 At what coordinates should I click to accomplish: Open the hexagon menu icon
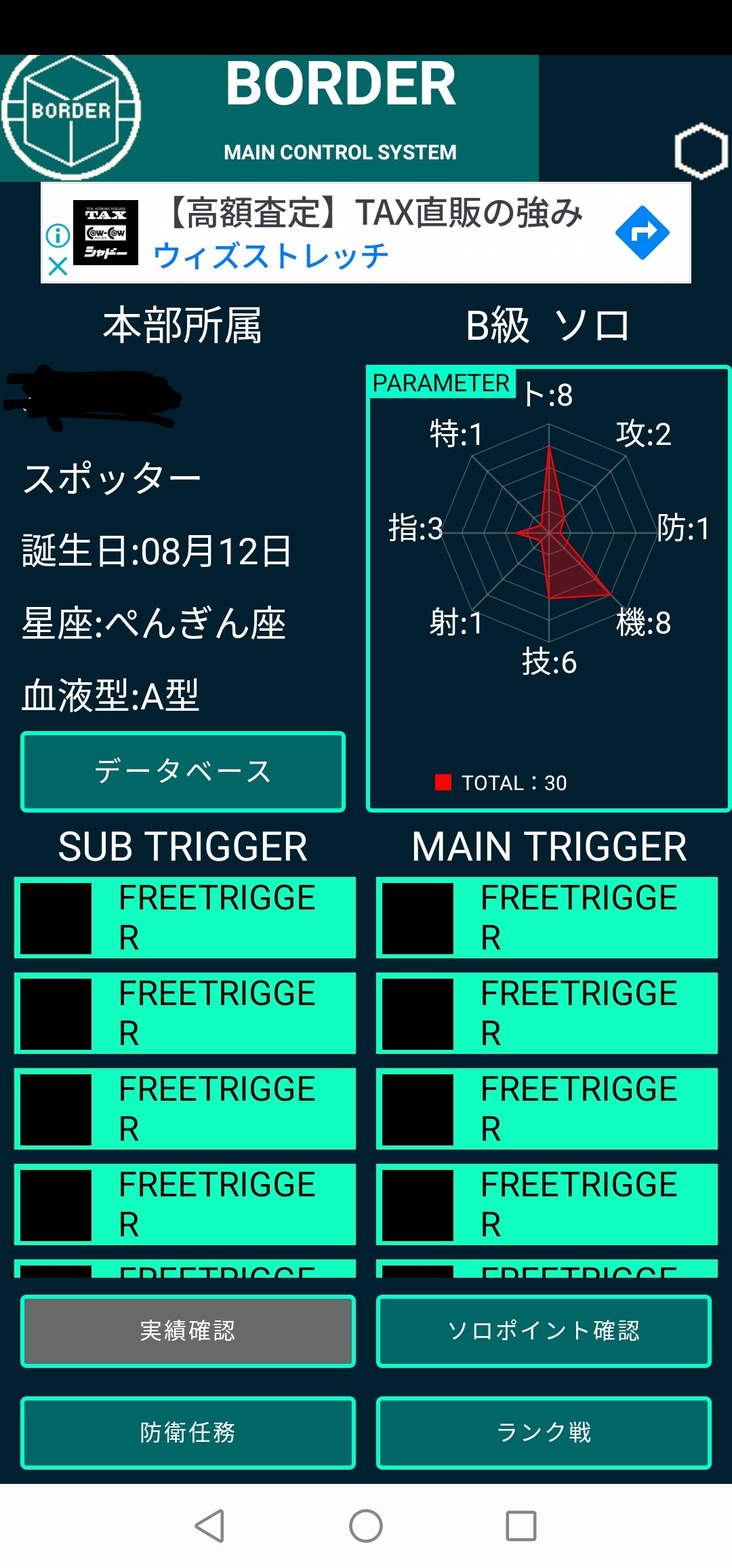(x=701, y=151)
